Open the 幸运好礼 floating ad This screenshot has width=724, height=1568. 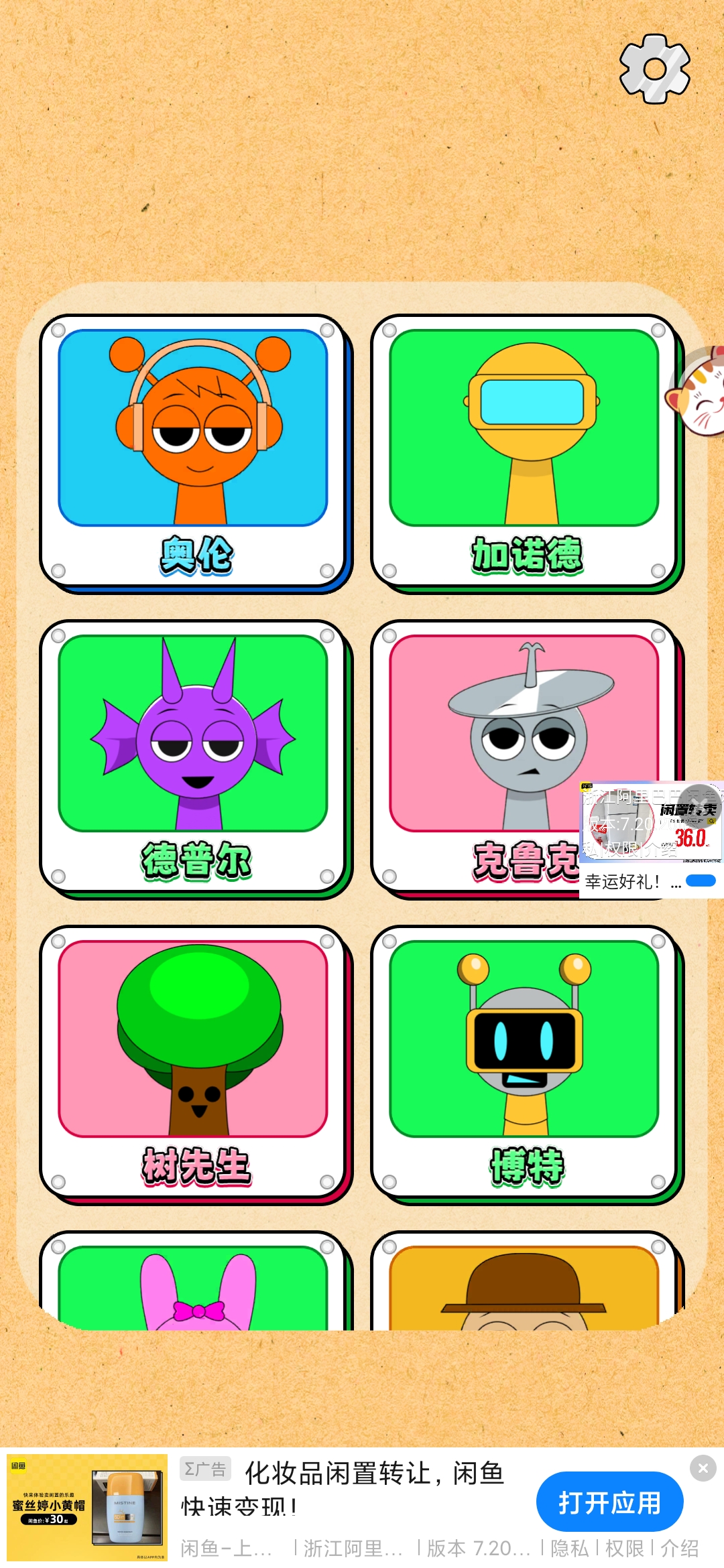651,838
